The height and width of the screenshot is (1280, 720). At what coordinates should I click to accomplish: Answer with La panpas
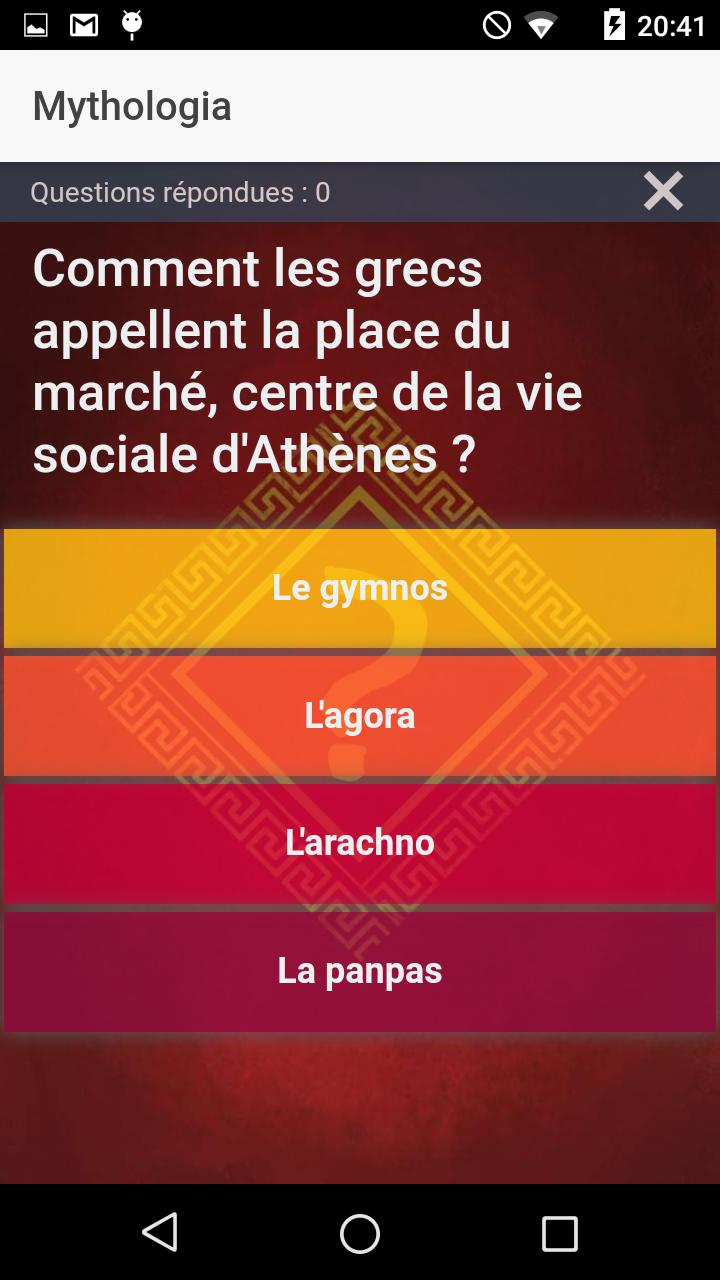360,971
